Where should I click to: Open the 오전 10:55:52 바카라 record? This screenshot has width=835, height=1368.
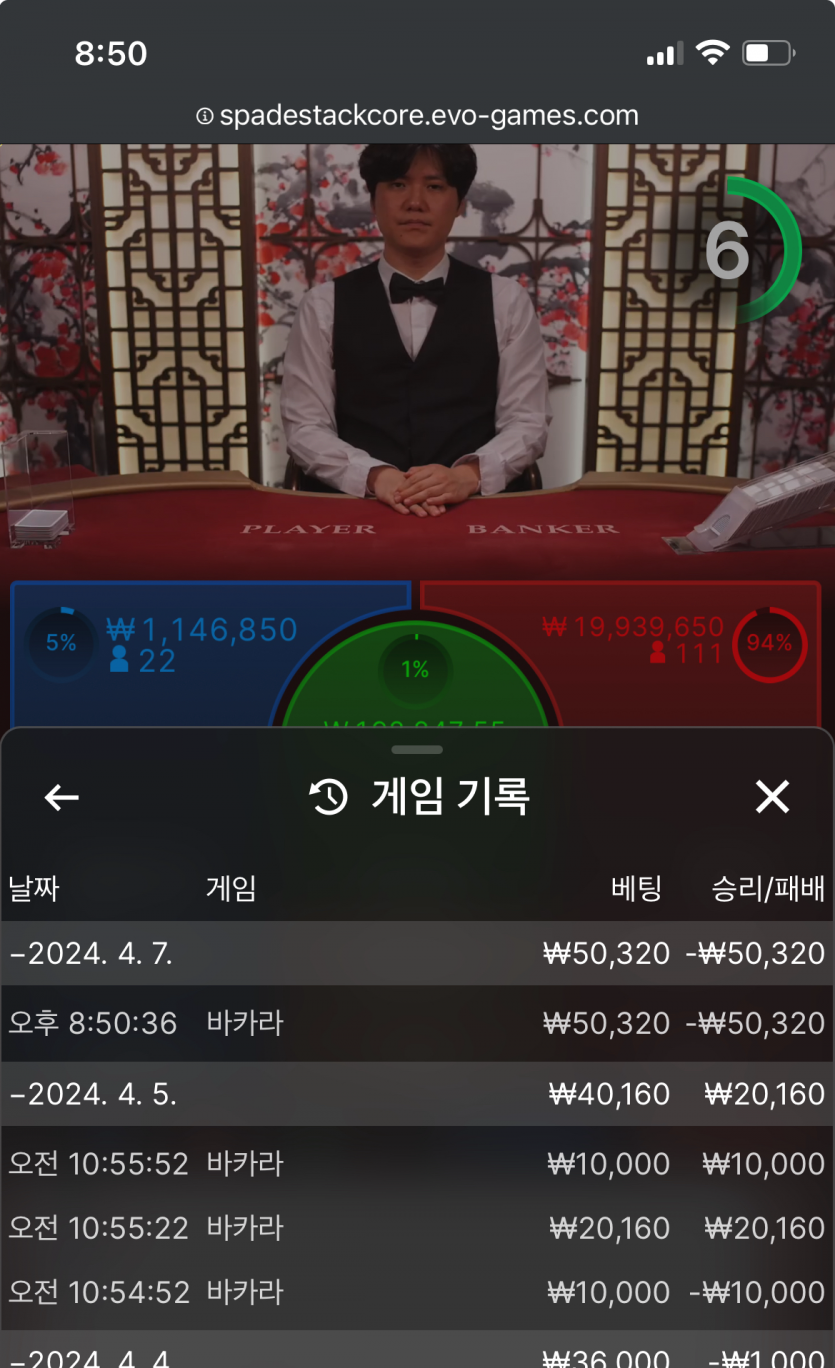(x=416, y=1164)
